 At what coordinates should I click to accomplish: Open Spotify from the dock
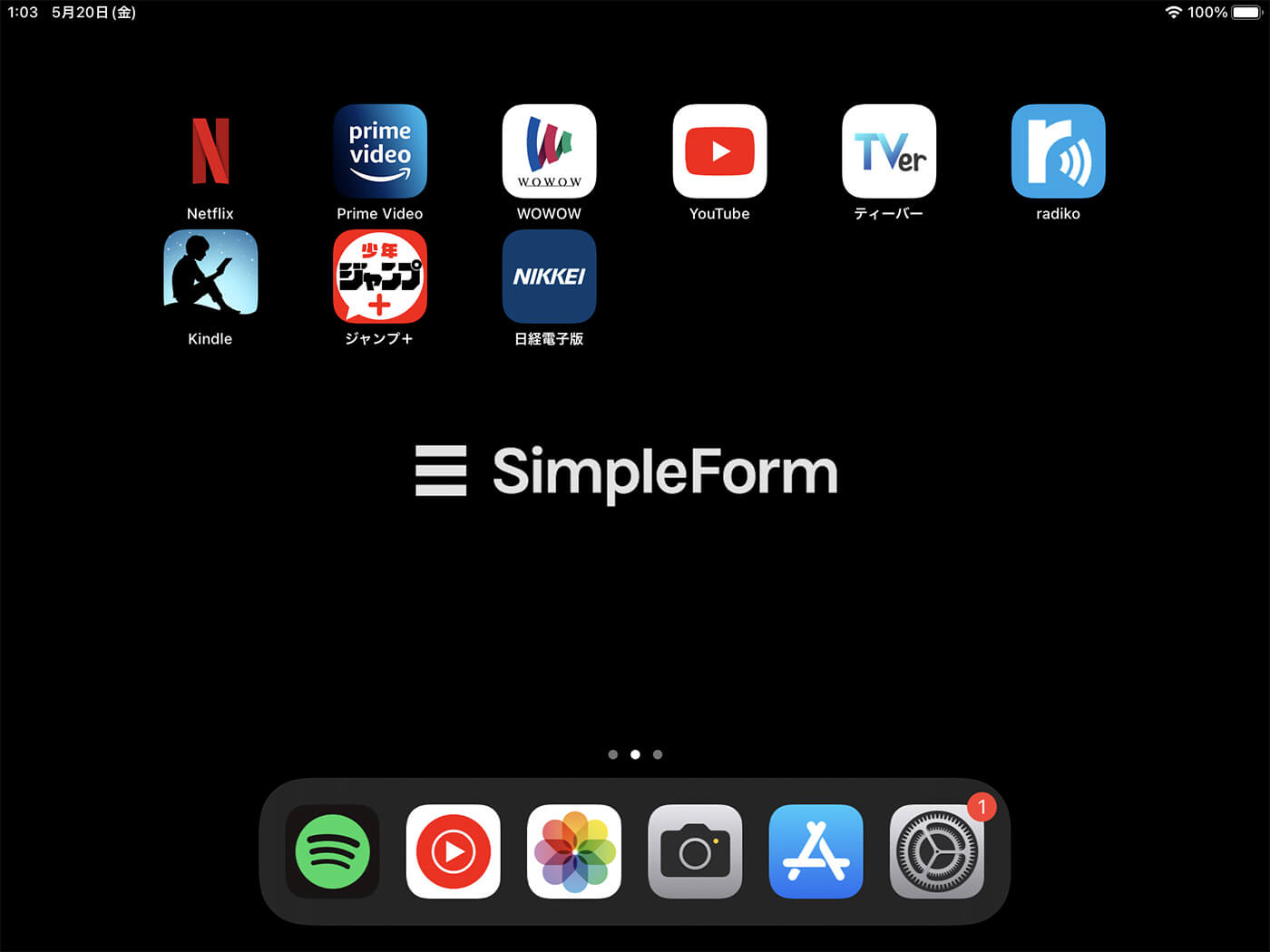click(x=332, y=851)
